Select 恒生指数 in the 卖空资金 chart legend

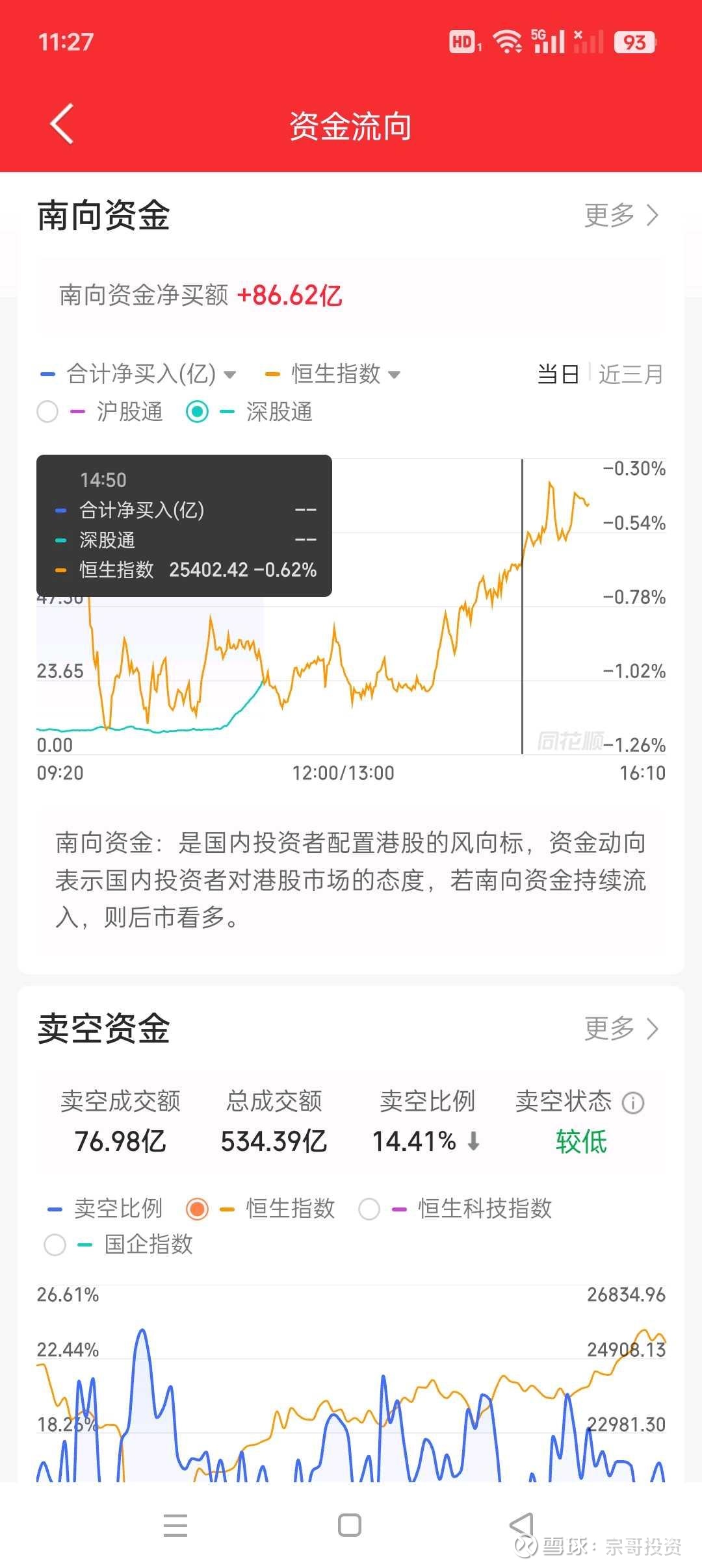tap(198, 1209)
